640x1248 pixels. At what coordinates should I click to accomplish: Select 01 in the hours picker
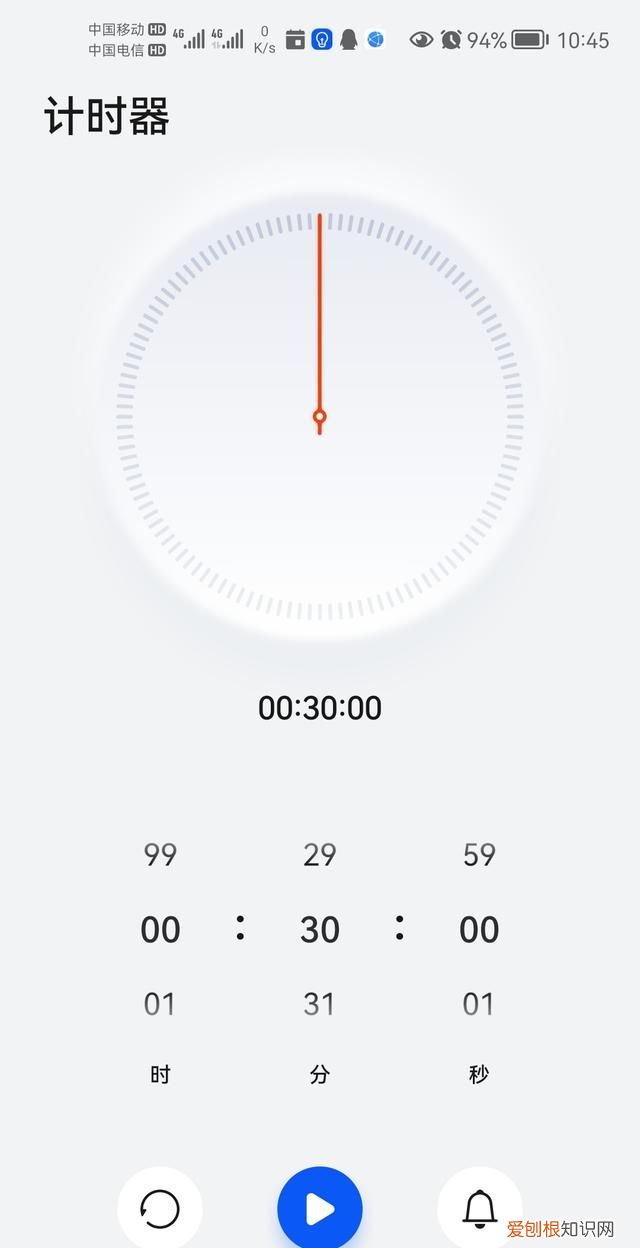point(160,1003)
